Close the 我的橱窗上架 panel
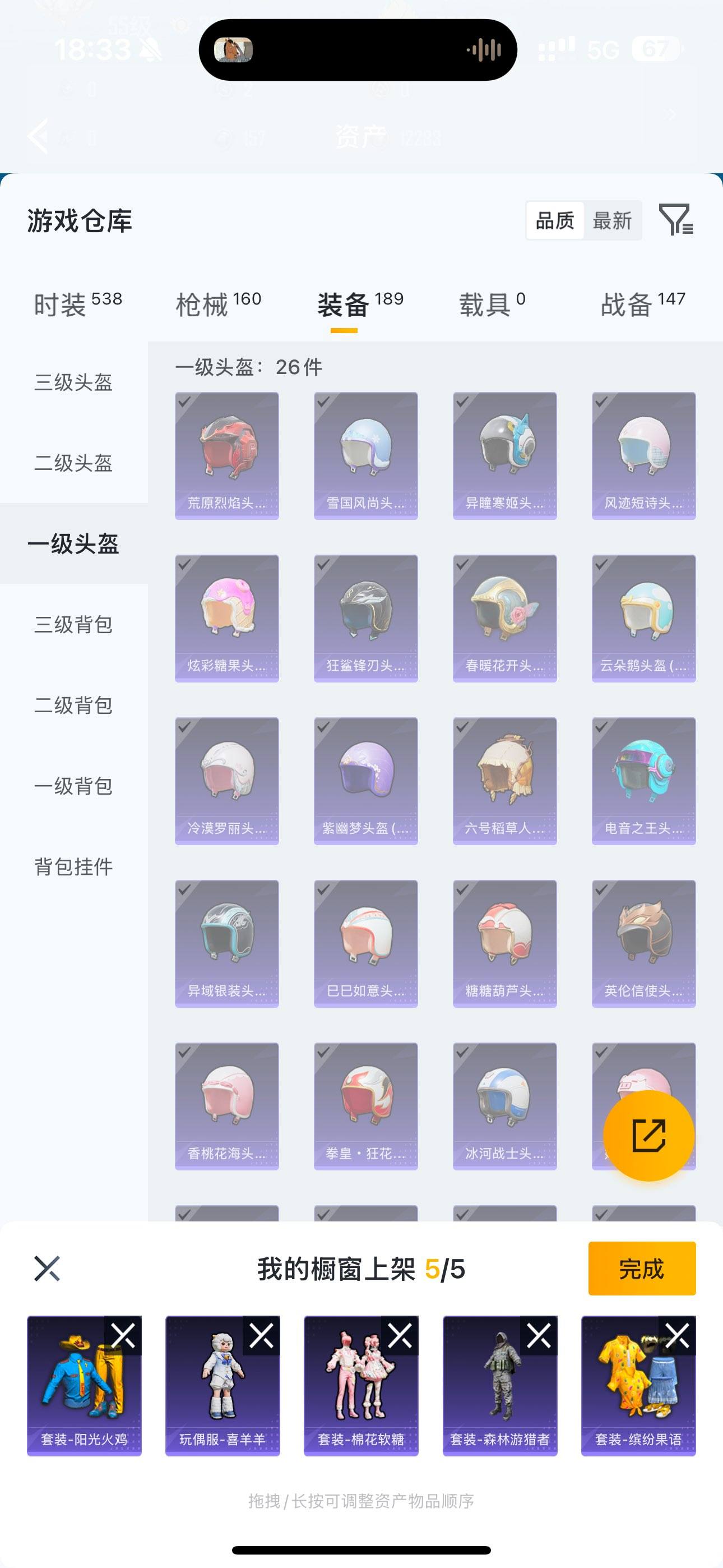 click(x=47, y=1269)
